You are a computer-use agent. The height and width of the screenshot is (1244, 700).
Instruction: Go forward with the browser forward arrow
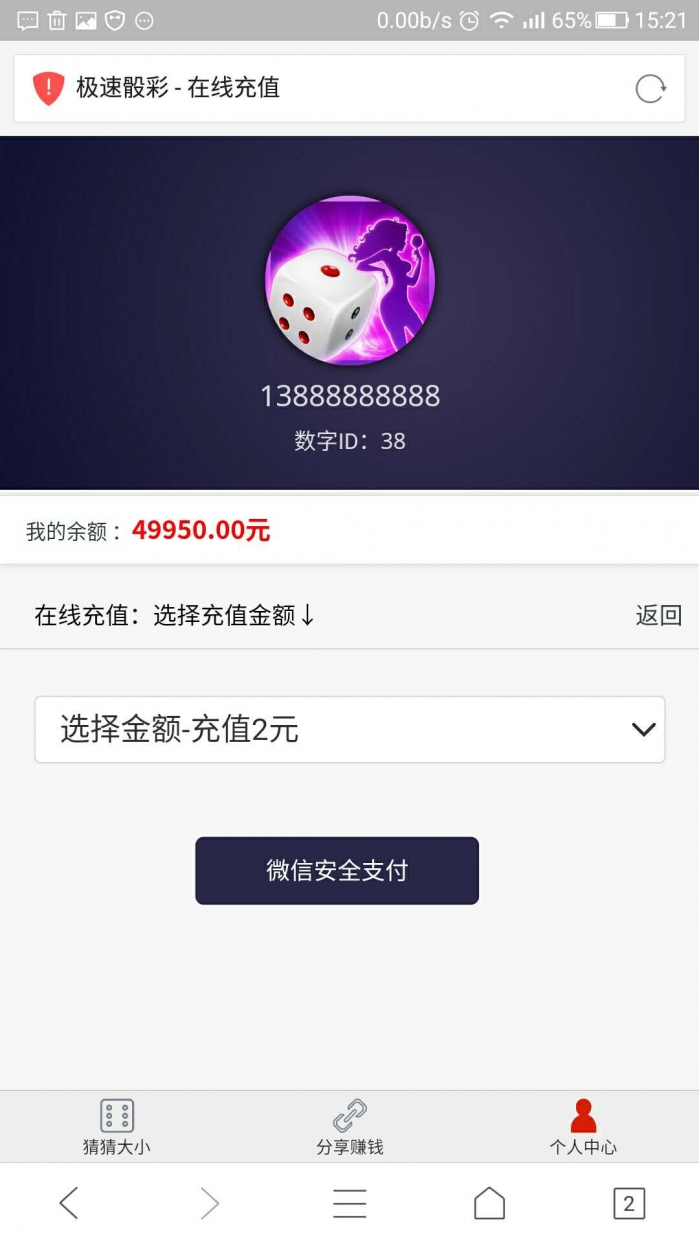(x=209, y=1203)
